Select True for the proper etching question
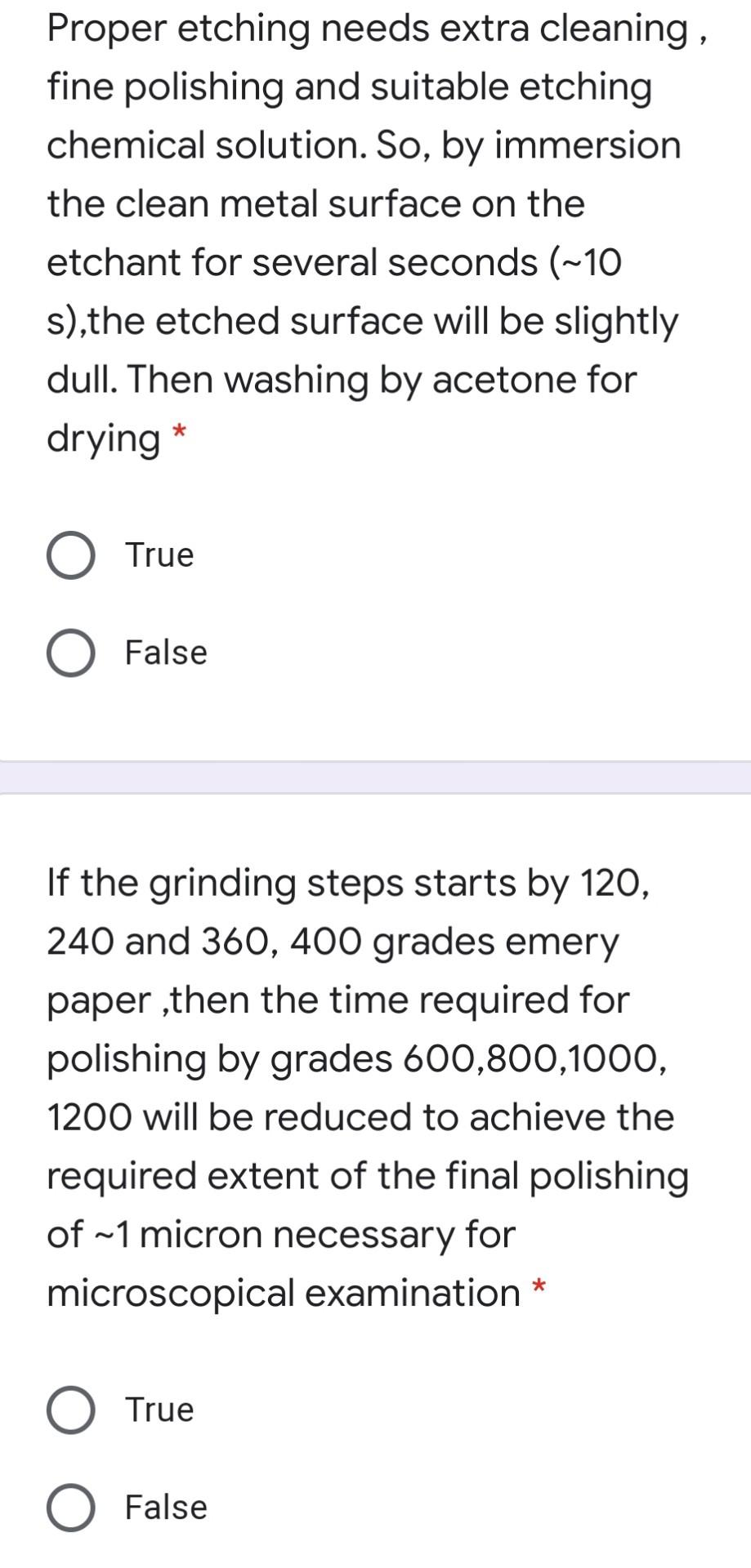Viewport: 751px width, 1568px height. (x=71, y=555)
